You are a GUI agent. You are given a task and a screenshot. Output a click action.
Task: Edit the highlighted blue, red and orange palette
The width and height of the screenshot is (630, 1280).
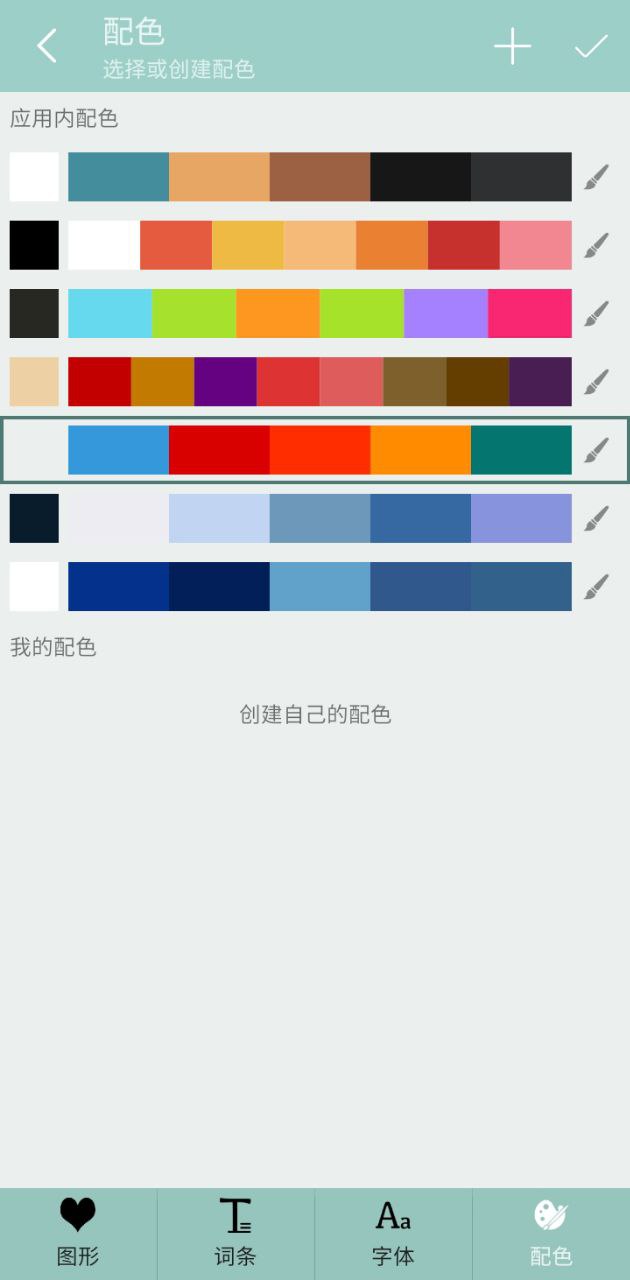click(596, 449)
